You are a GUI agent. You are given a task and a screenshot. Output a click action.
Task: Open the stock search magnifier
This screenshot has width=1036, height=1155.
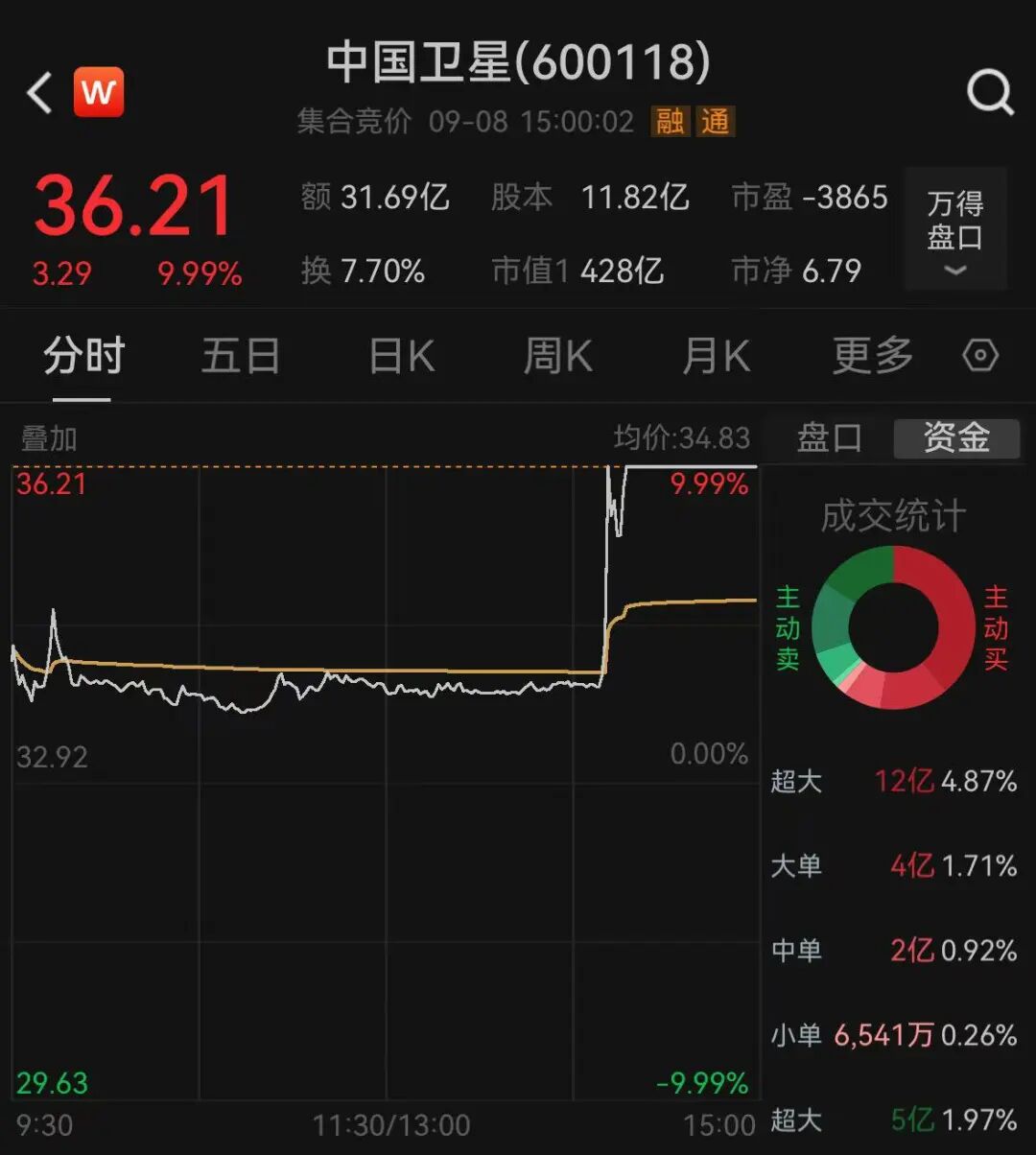coord(989,93)
